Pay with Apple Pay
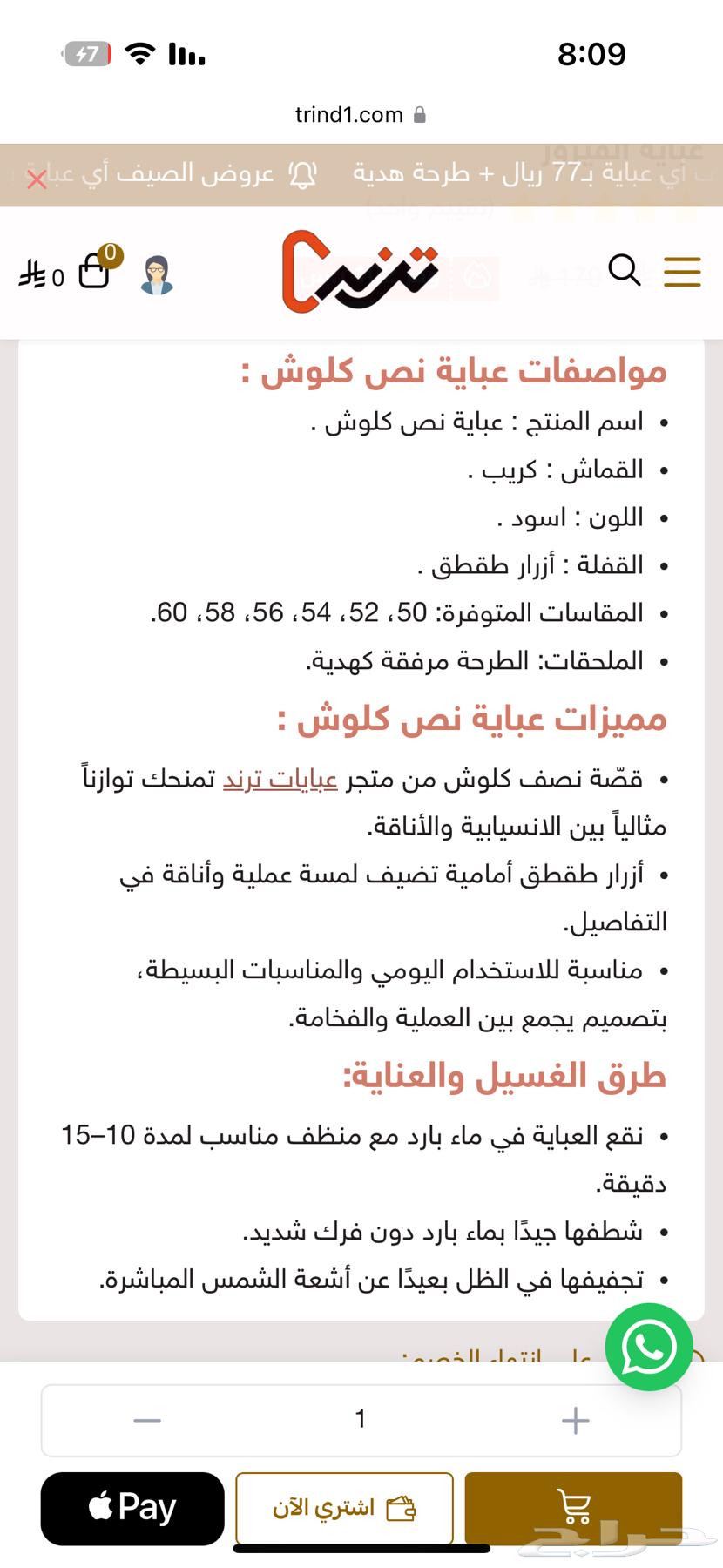723x1568 pixels. [132, 1508]
